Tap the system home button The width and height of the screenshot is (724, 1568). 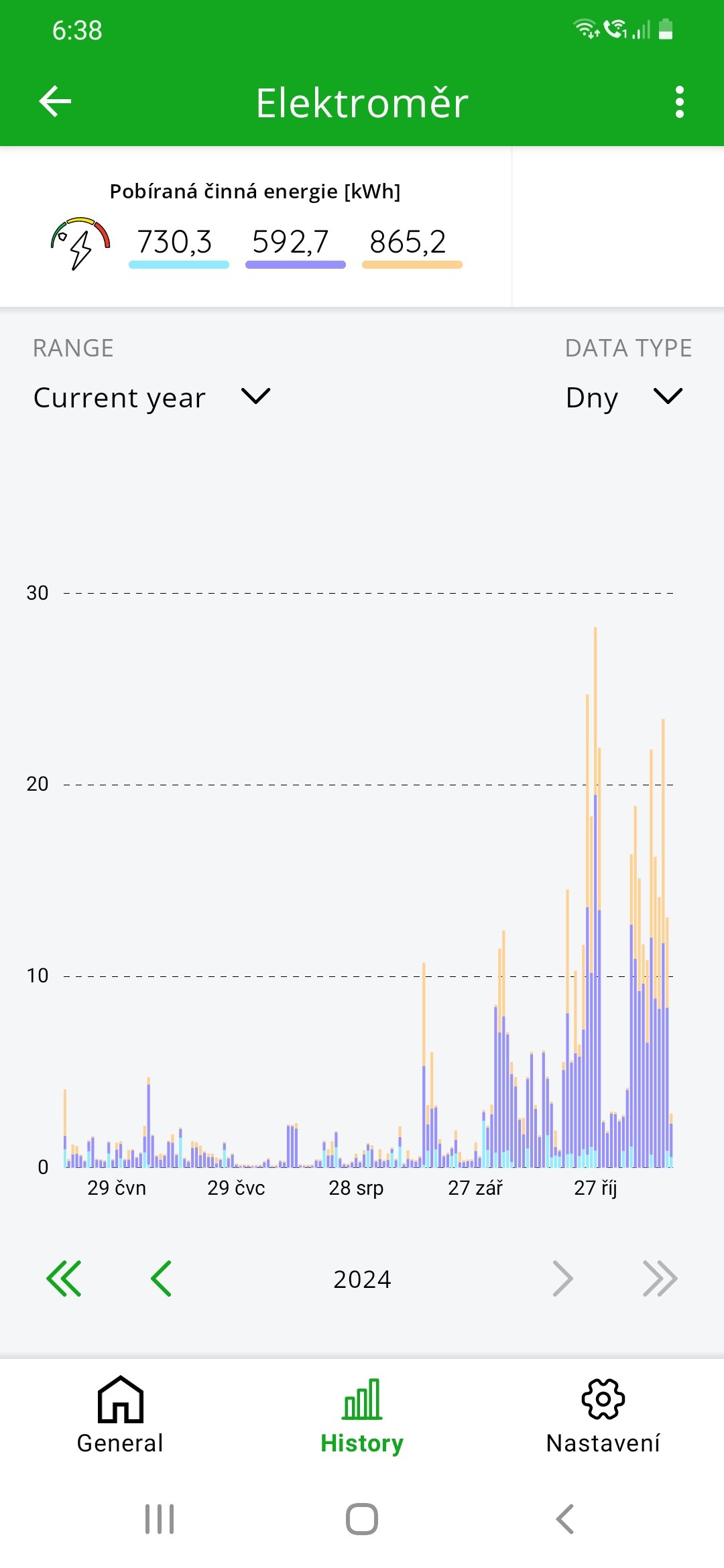pyautogui.click(x=362, y=1519)
